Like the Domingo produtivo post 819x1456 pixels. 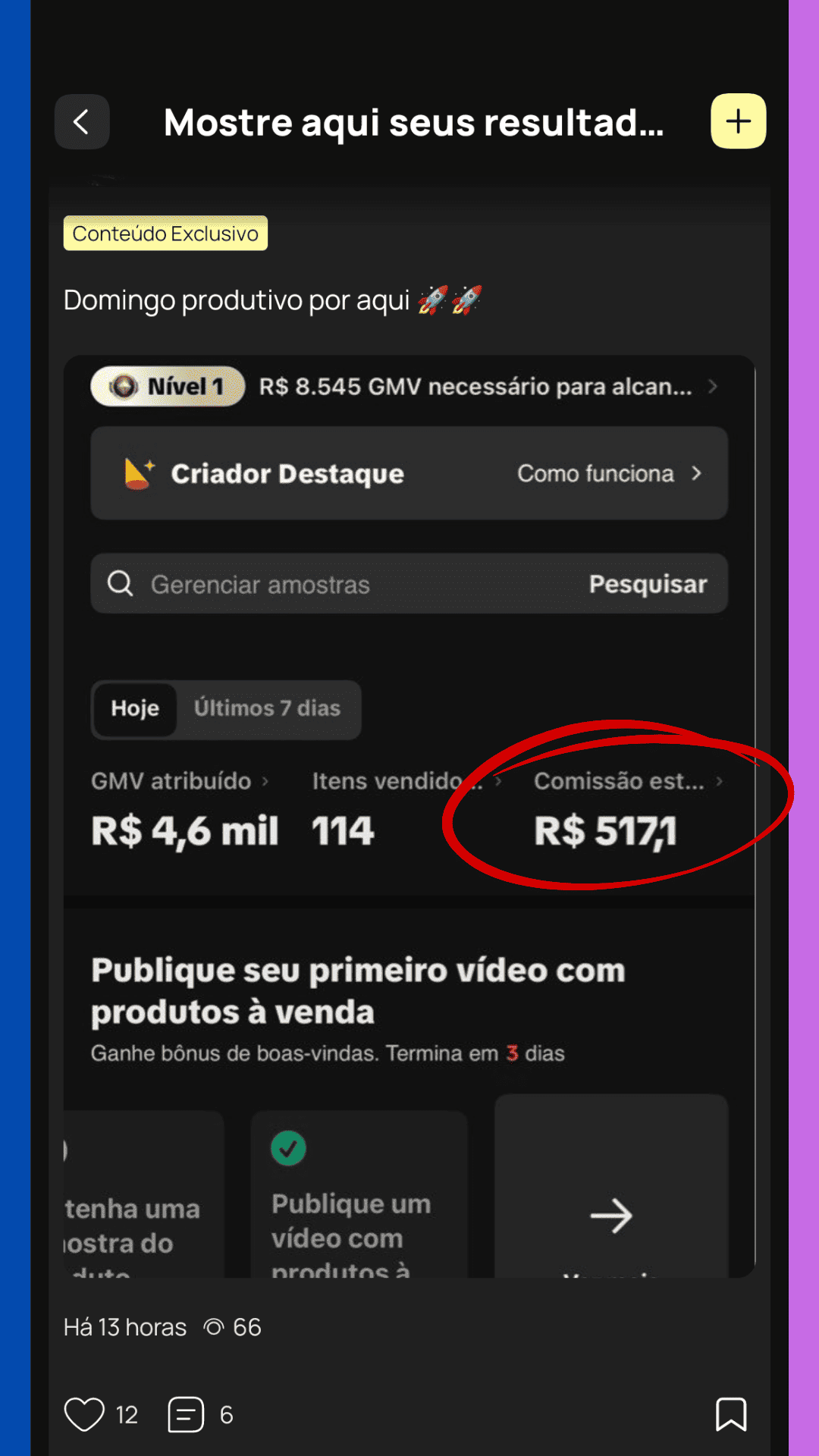[x=84, y=1414]
